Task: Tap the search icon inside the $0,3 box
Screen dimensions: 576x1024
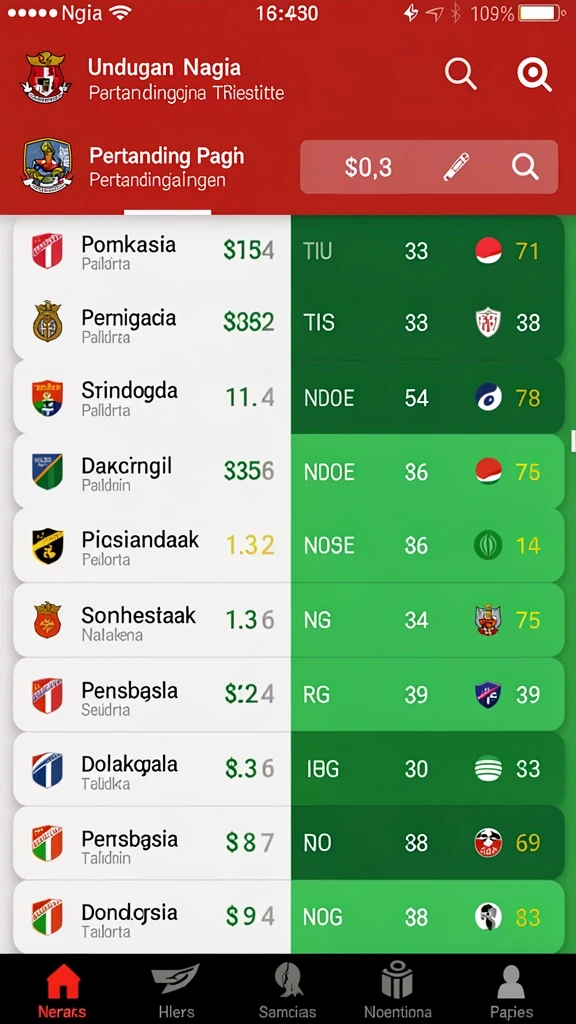Action: 525,167
